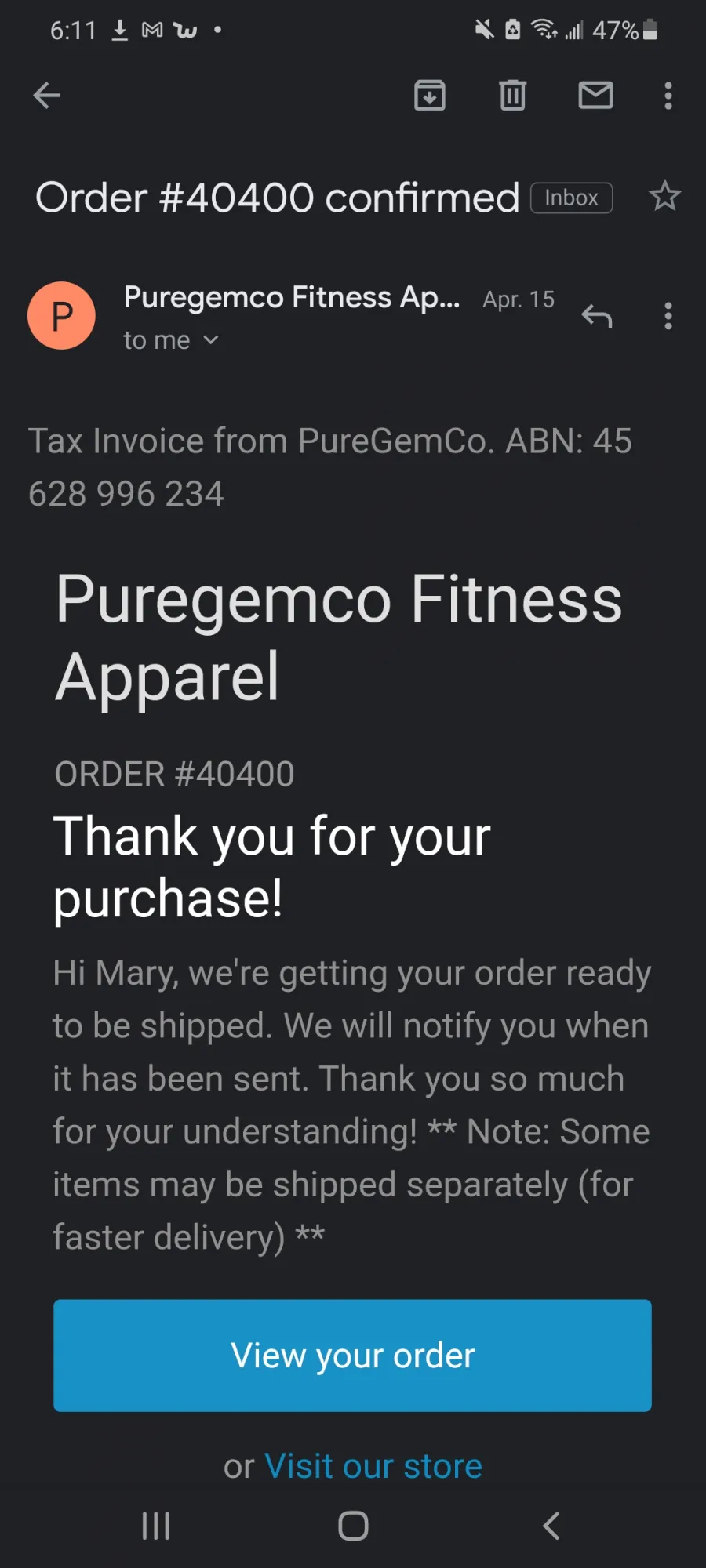Expand the 'to me' recipient details
The height and width of the screenshot is (1568, 706).
click(x=171, y=340)
